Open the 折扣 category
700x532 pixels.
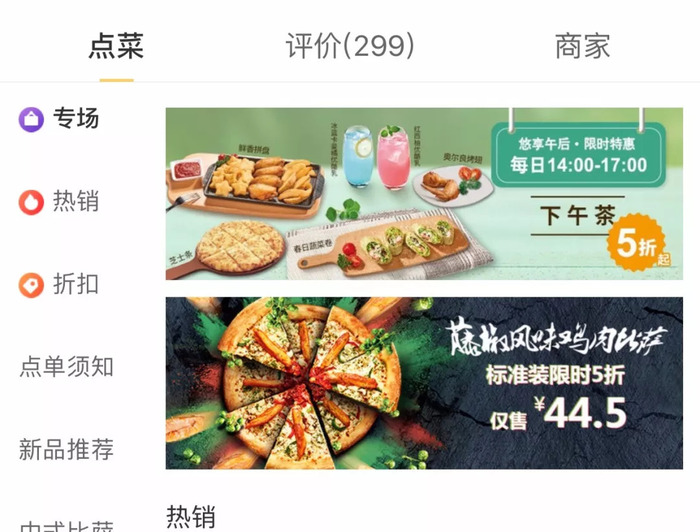60,285
